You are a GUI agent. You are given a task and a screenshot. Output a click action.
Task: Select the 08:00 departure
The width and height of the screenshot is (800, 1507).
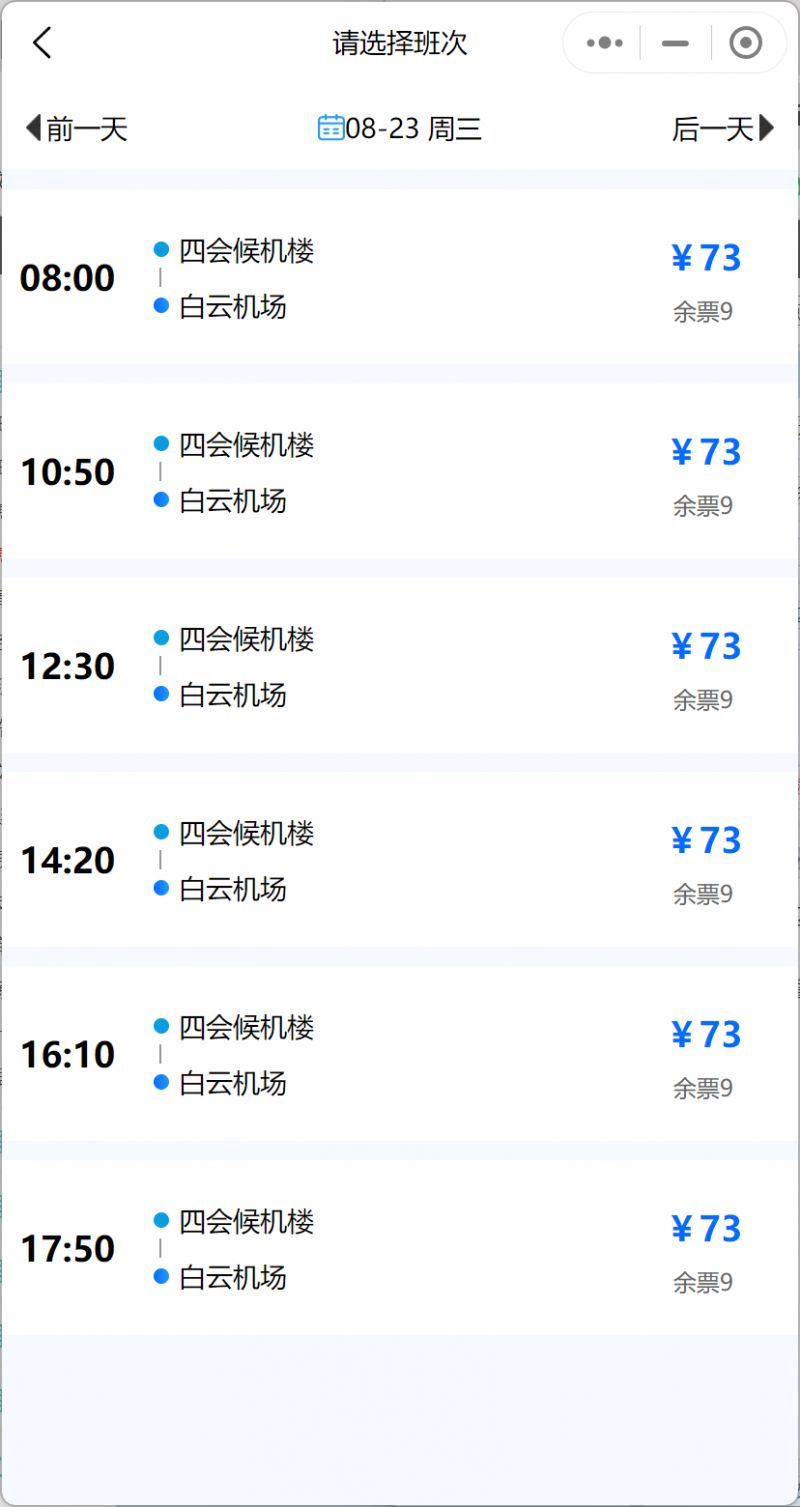pyautogui.click(x=400, y=277)
